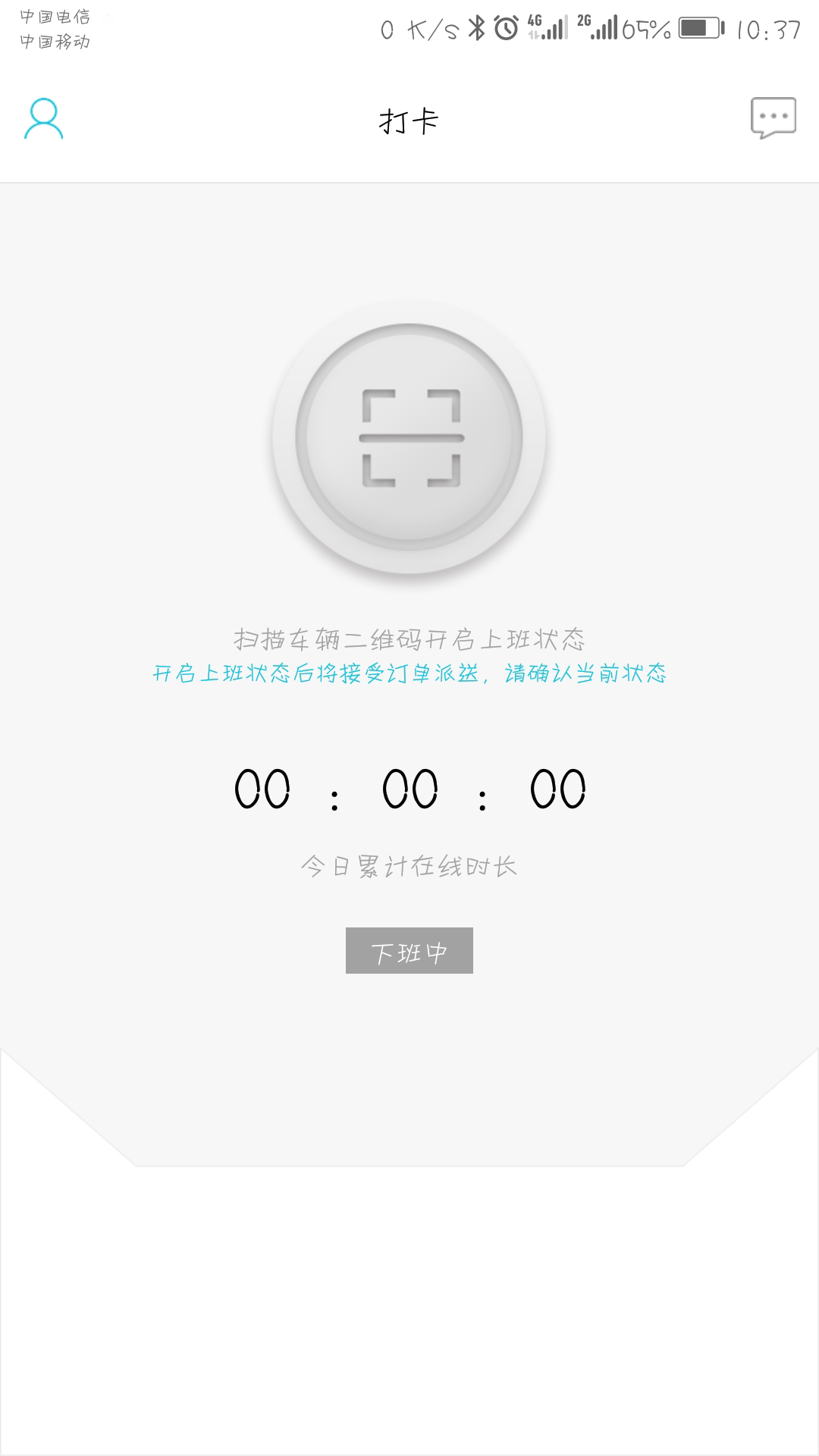Open the messages chat bubble icon
The image size is (819, 1456).
point(773,118)
